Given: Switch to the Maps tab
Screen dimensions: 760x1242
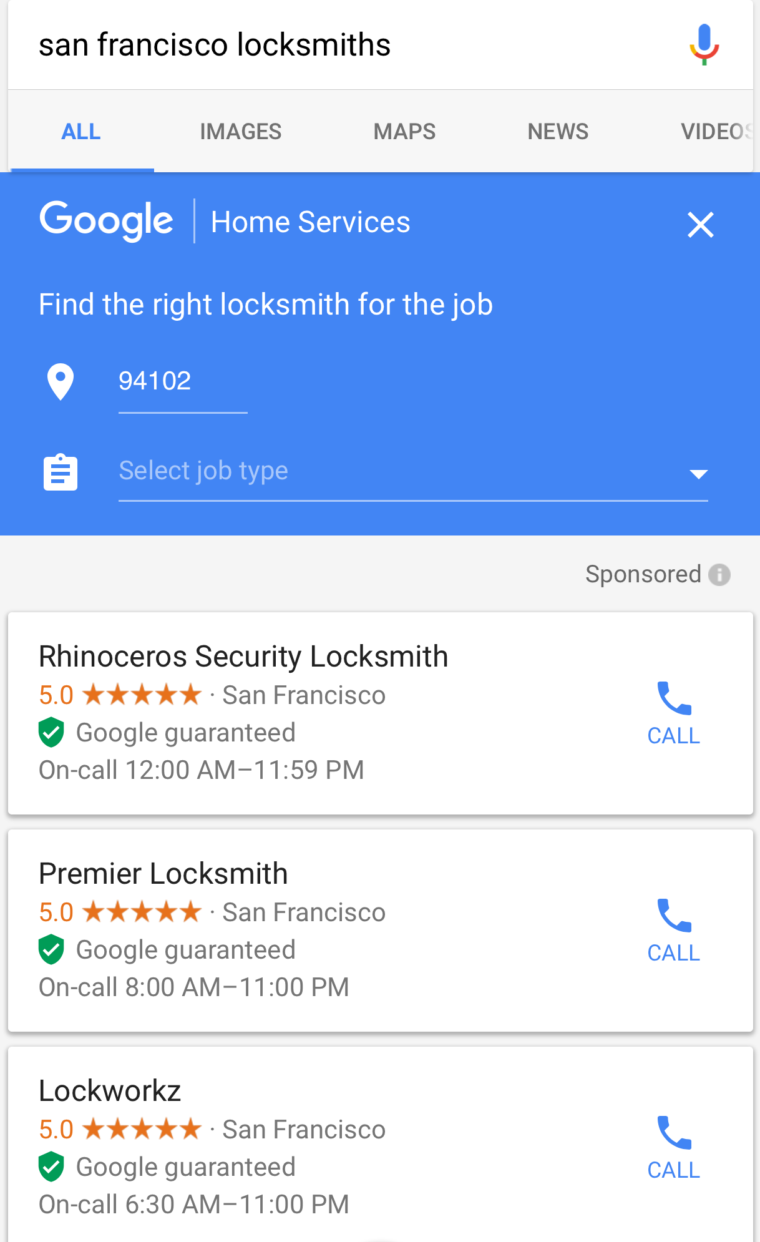Looking at the screenshot, I should point(404,132).
